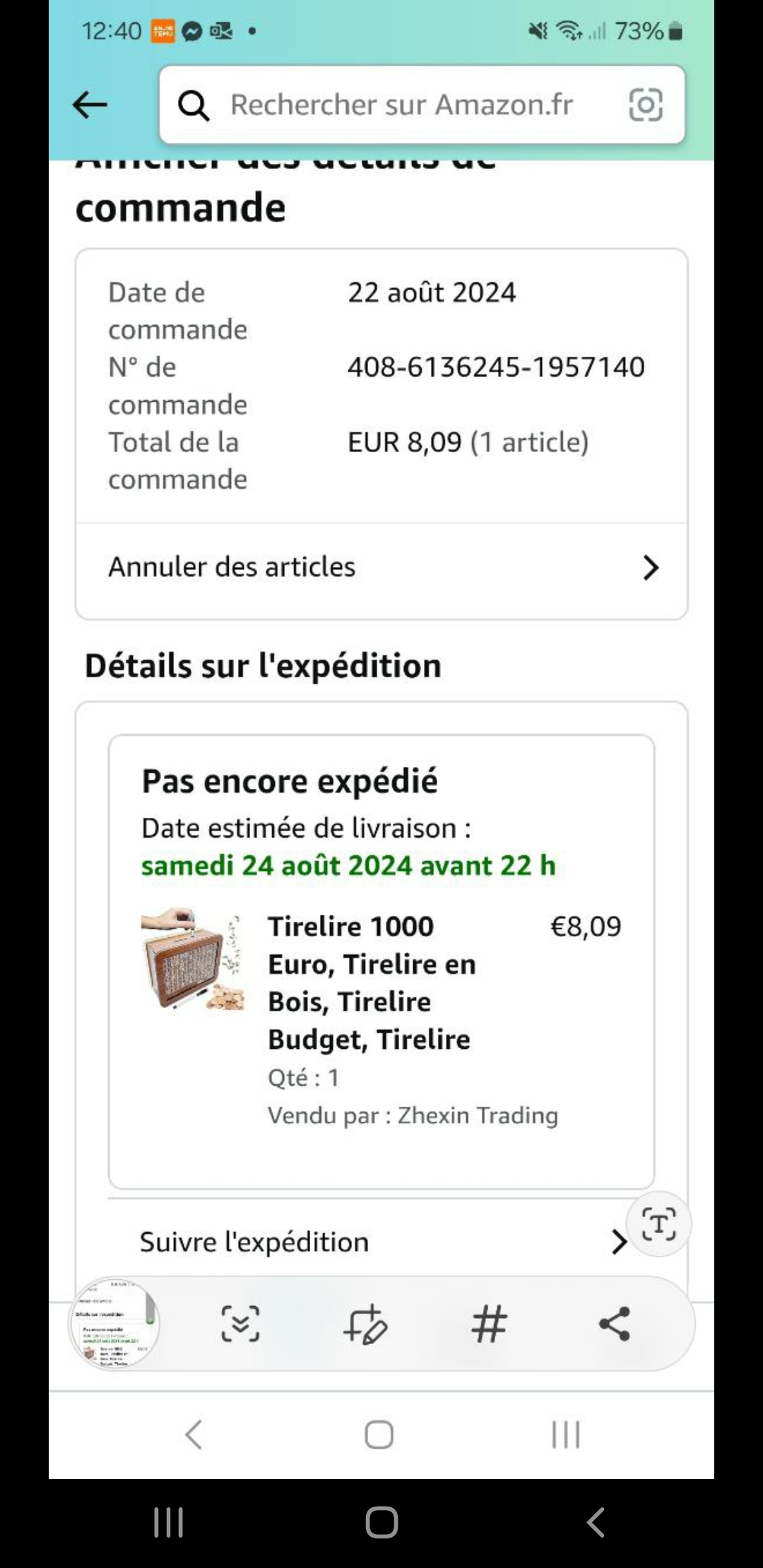Go back using the top arrow
Screen dimensions: 763x1568
90,105
